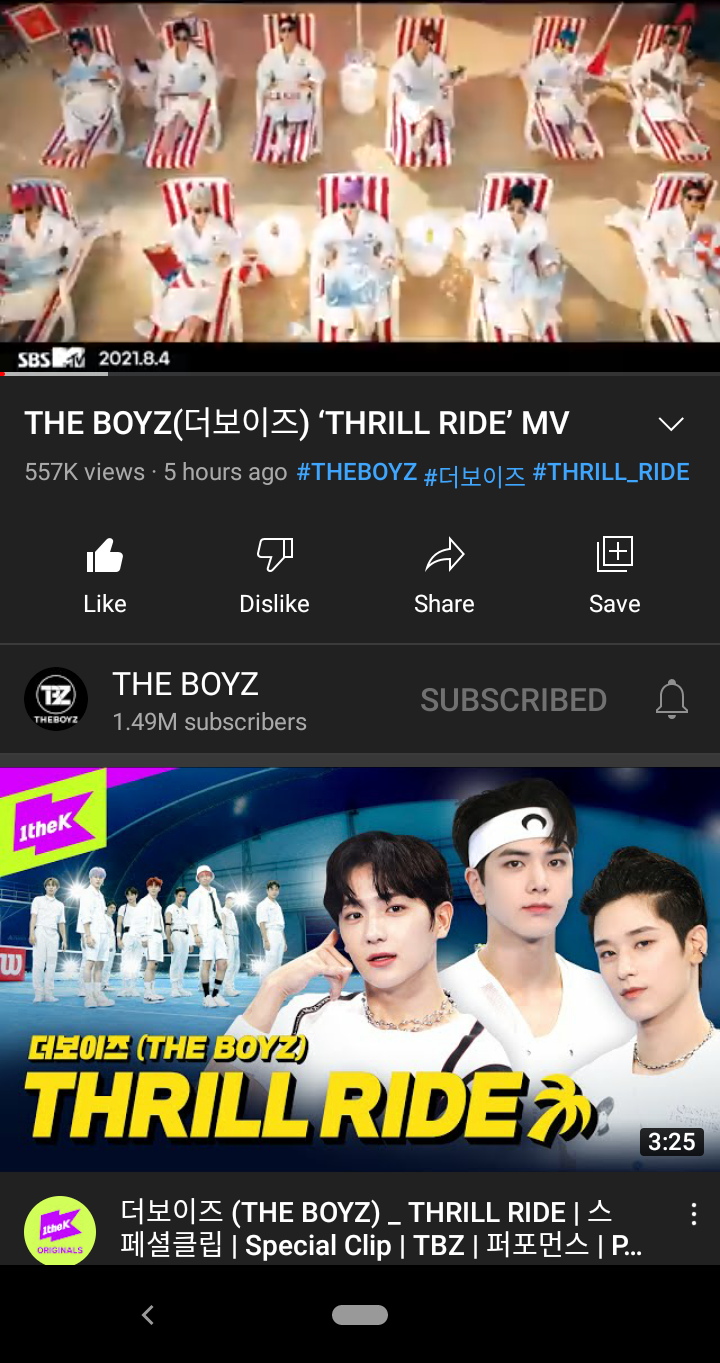Image resolution: width=720 pixels, height=1363 pixels.
Task: Tap the SUBSCRIBED button
Action: pyautogui.click(x=513, y=700)
